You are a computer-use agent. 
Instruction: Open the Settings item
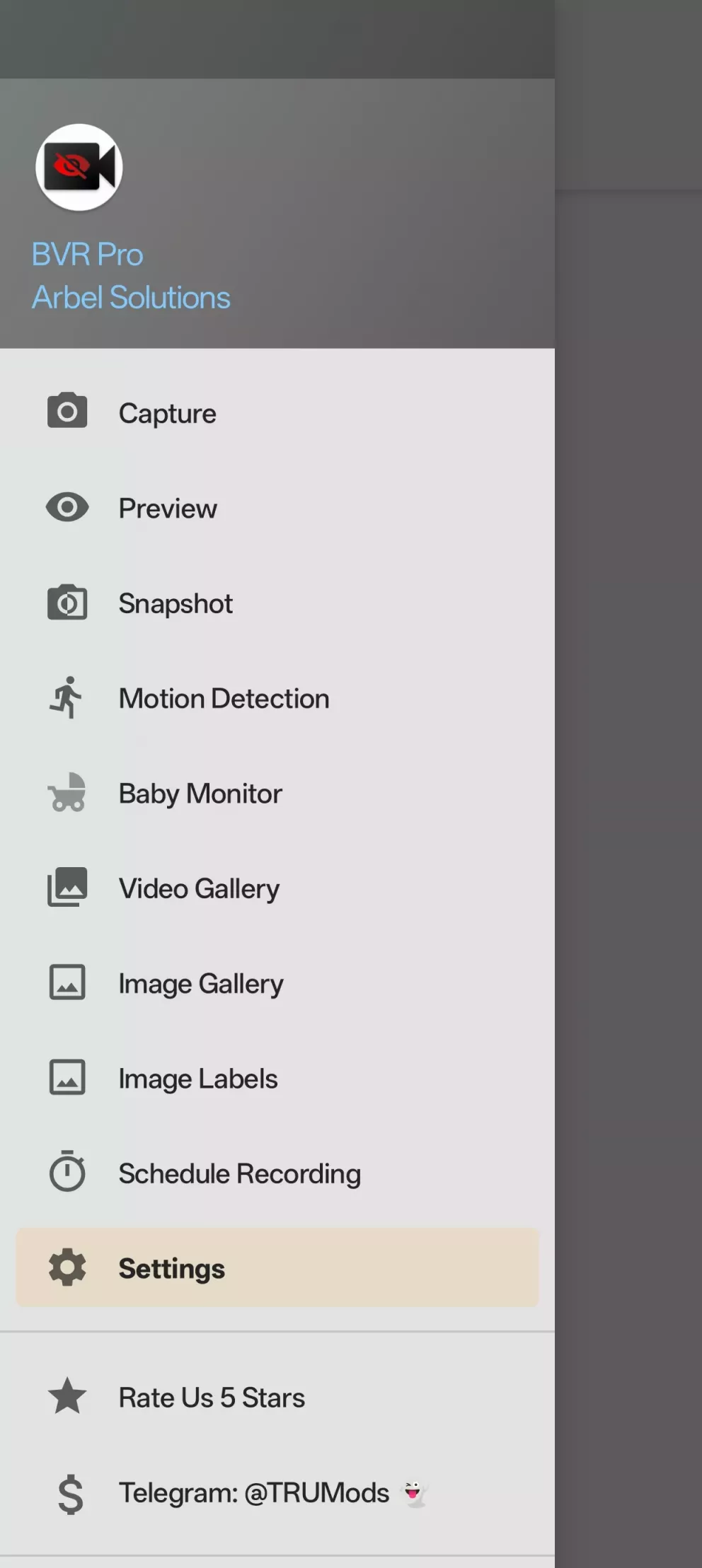pyautogui.click(x=172, y=1268)
